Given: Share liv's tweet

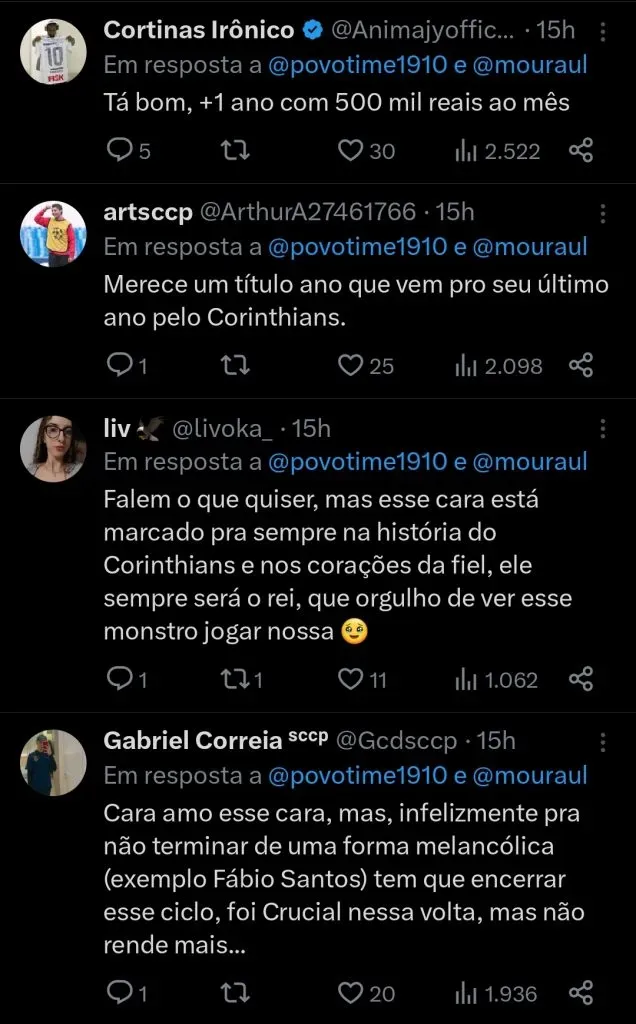Looking at the screenshot, I should [x=581, y=680].
